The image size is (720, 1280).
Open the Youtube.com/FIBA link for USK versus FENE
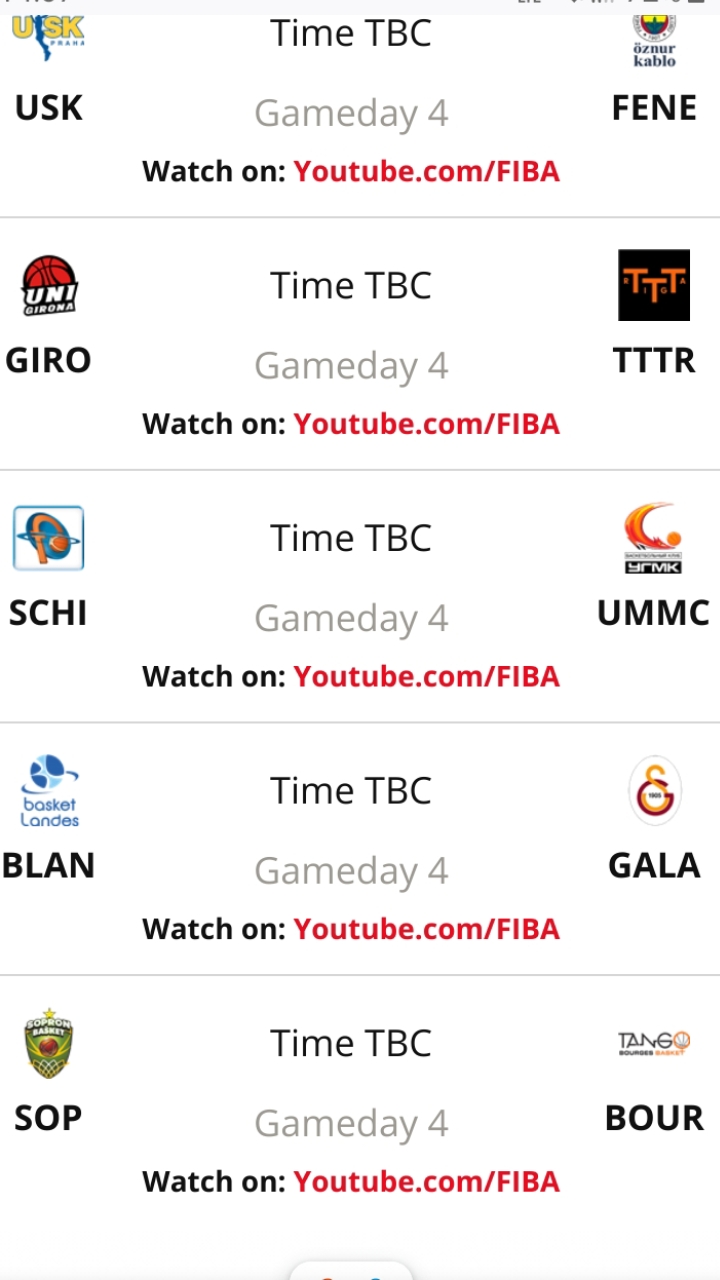(x=426, y=171)
